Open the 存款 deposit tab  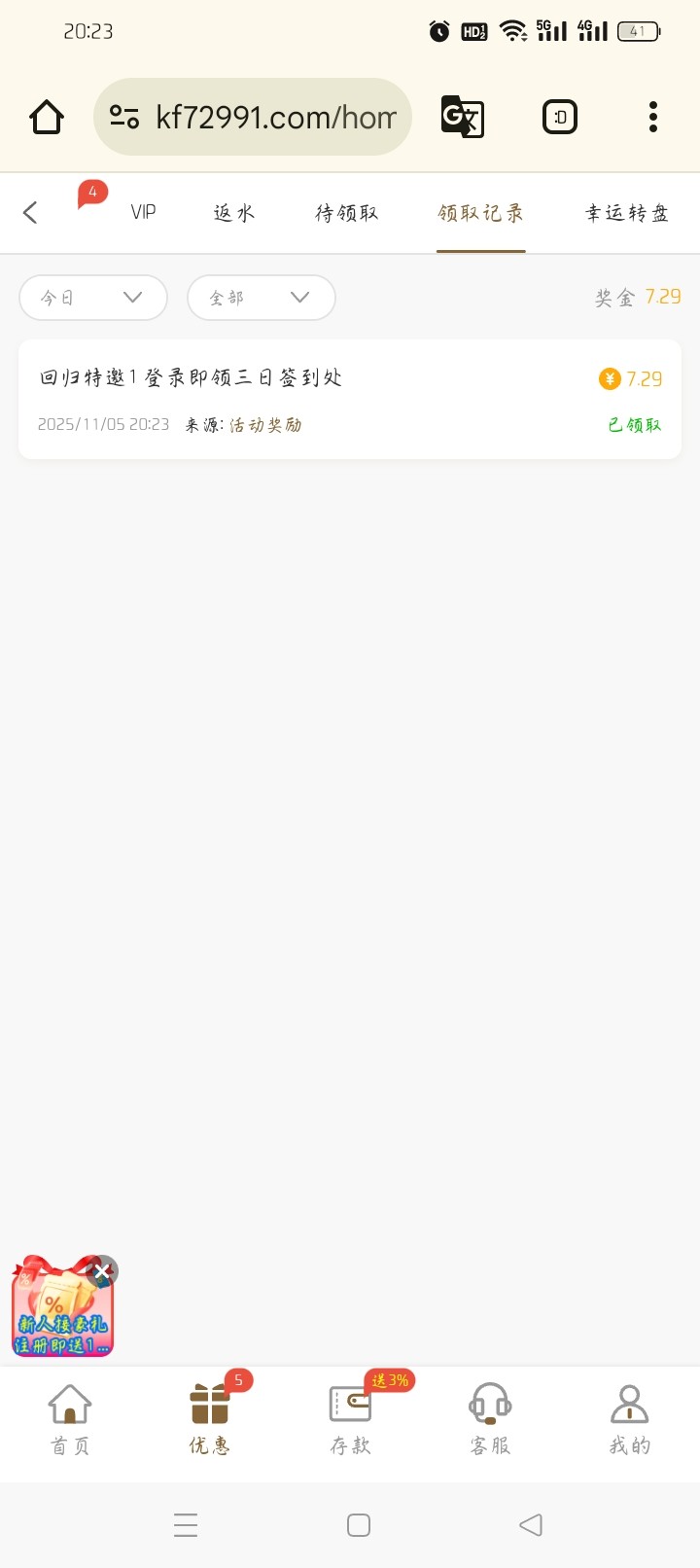coord(350,1420)
